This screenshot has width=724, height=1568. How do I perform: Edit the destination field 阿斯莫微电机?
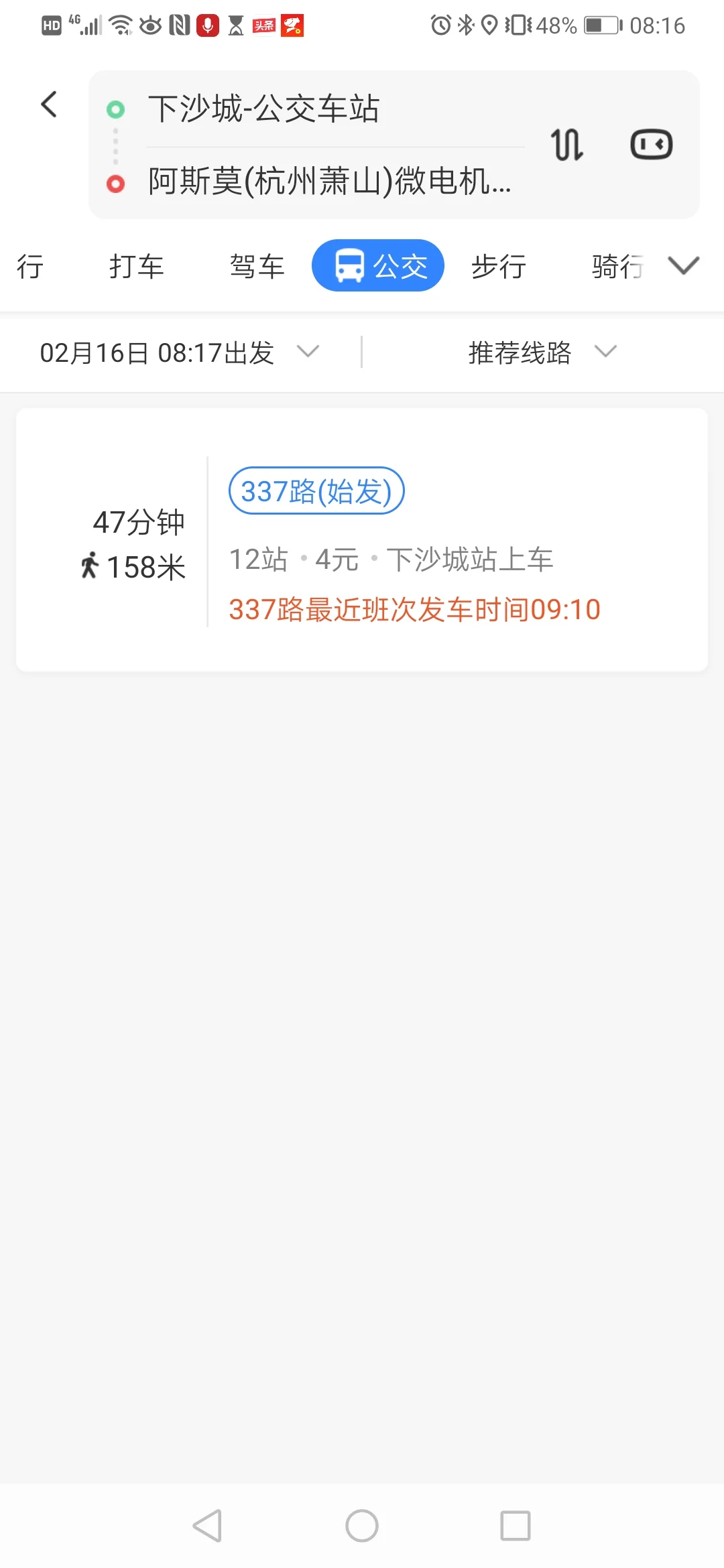tap(328, 186)
